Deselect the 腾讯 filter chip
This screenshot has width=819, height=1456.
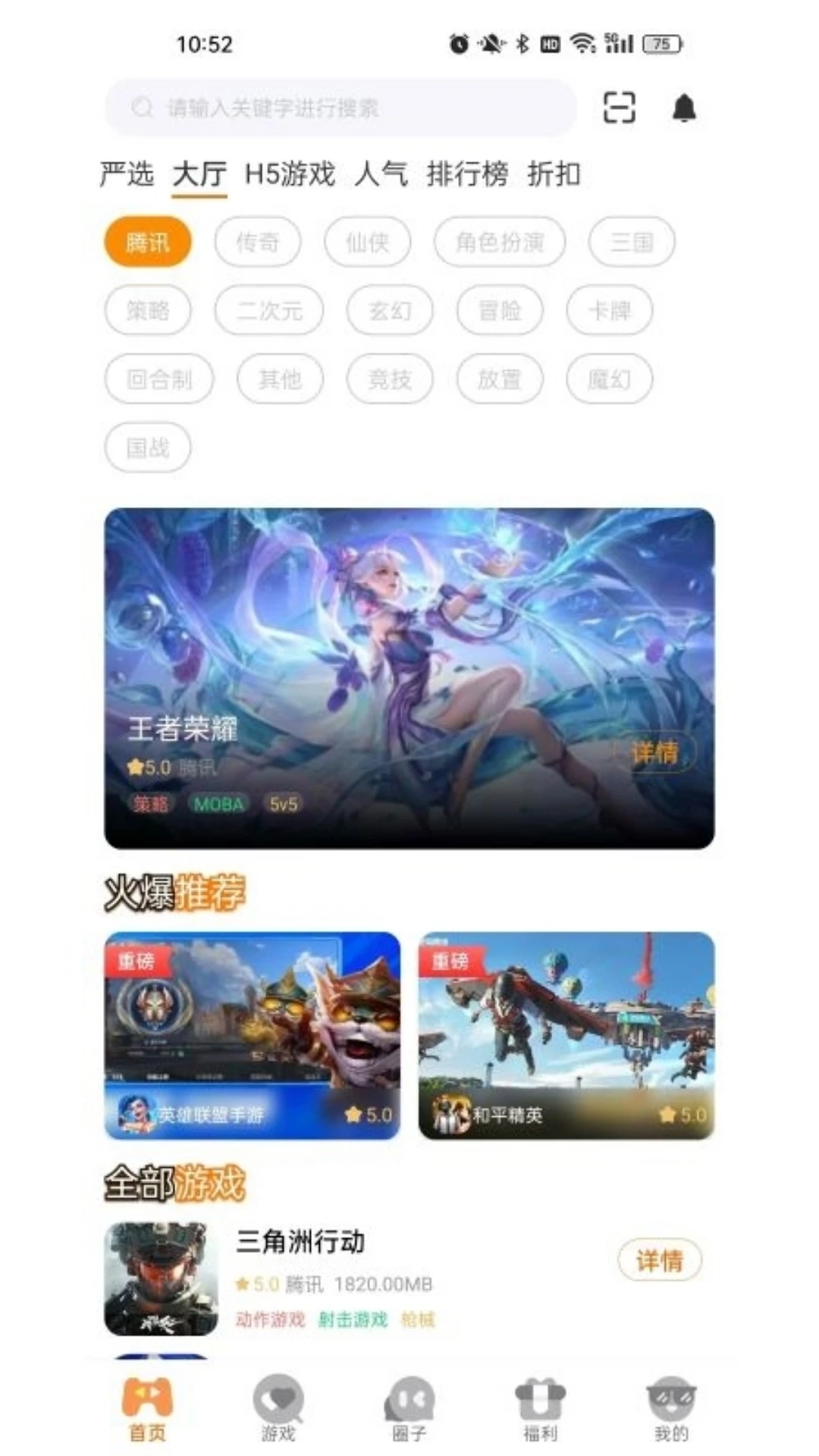[x=149, y=241]
